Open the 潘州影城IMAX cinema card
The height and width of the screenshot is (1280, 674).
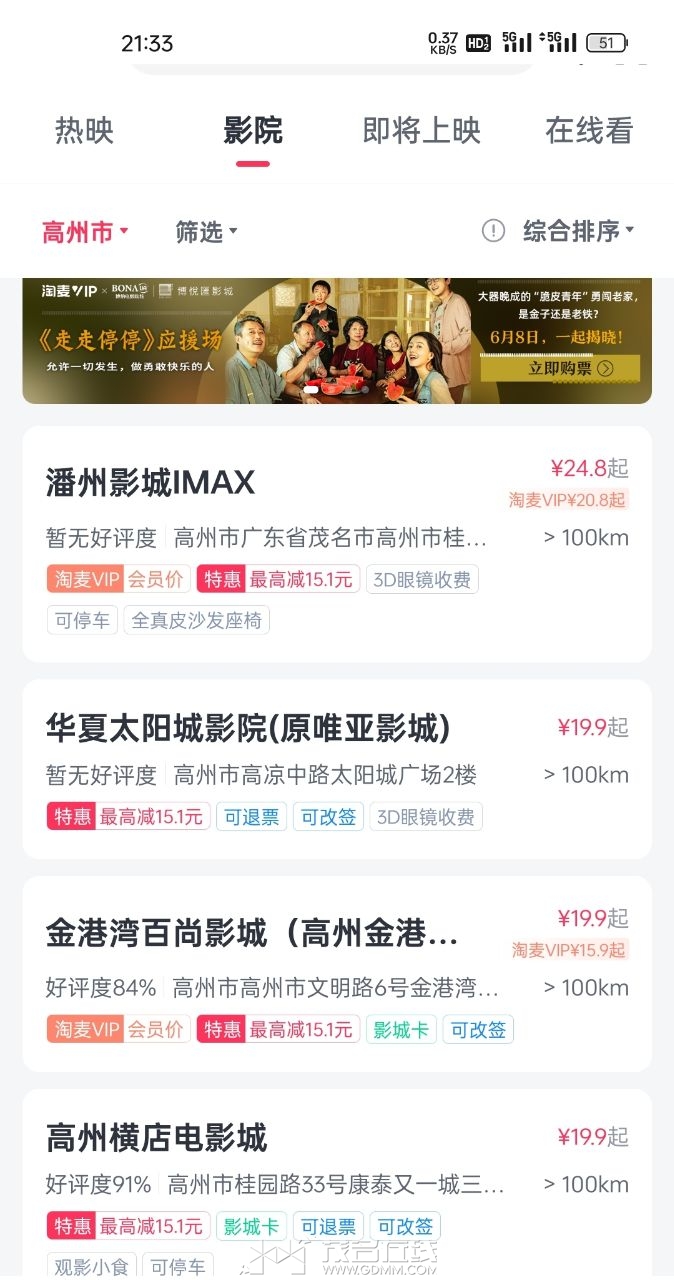(x=151, y=483)
